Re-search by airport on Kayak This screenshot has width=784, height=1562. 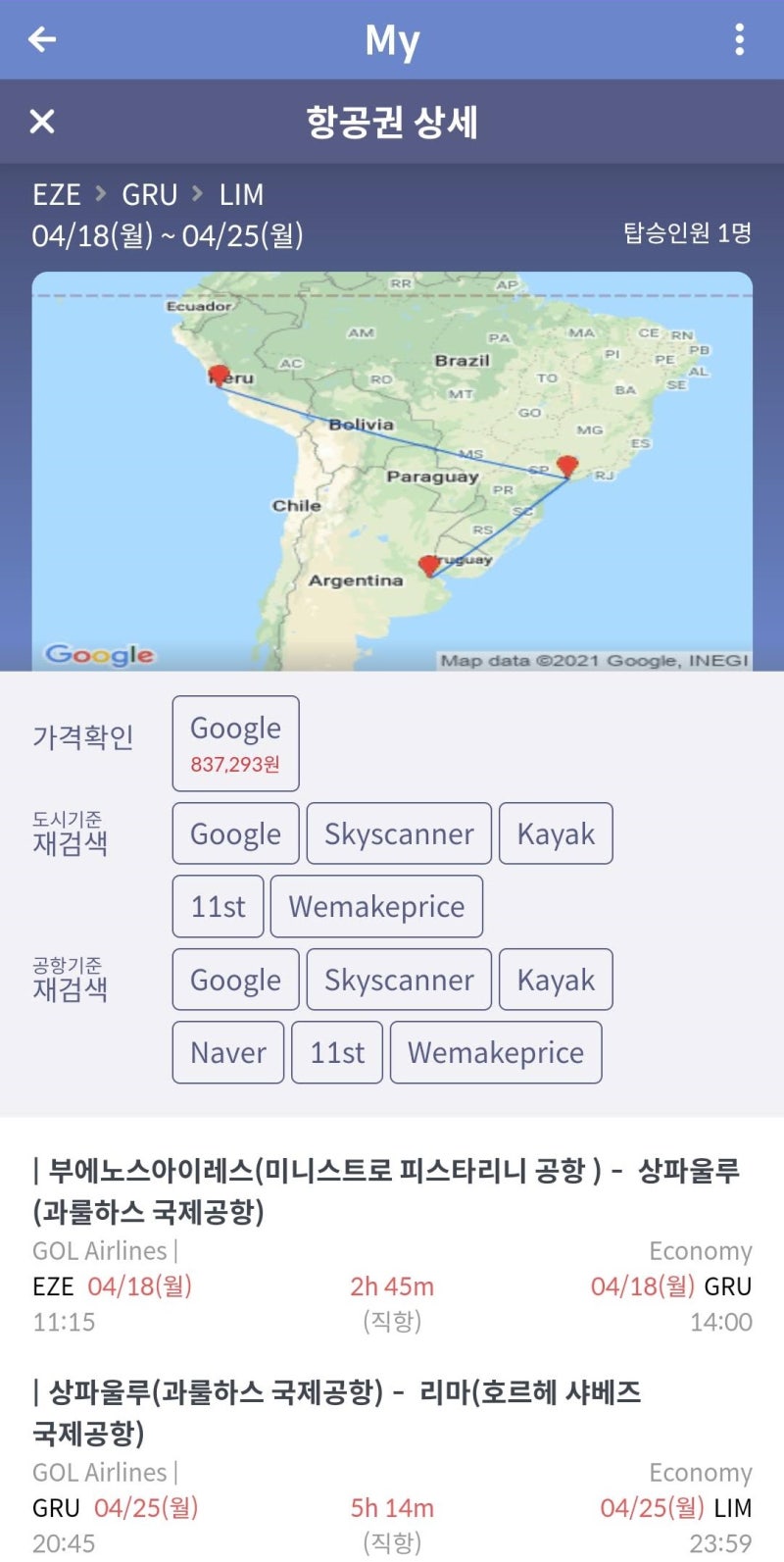point(556,980)
